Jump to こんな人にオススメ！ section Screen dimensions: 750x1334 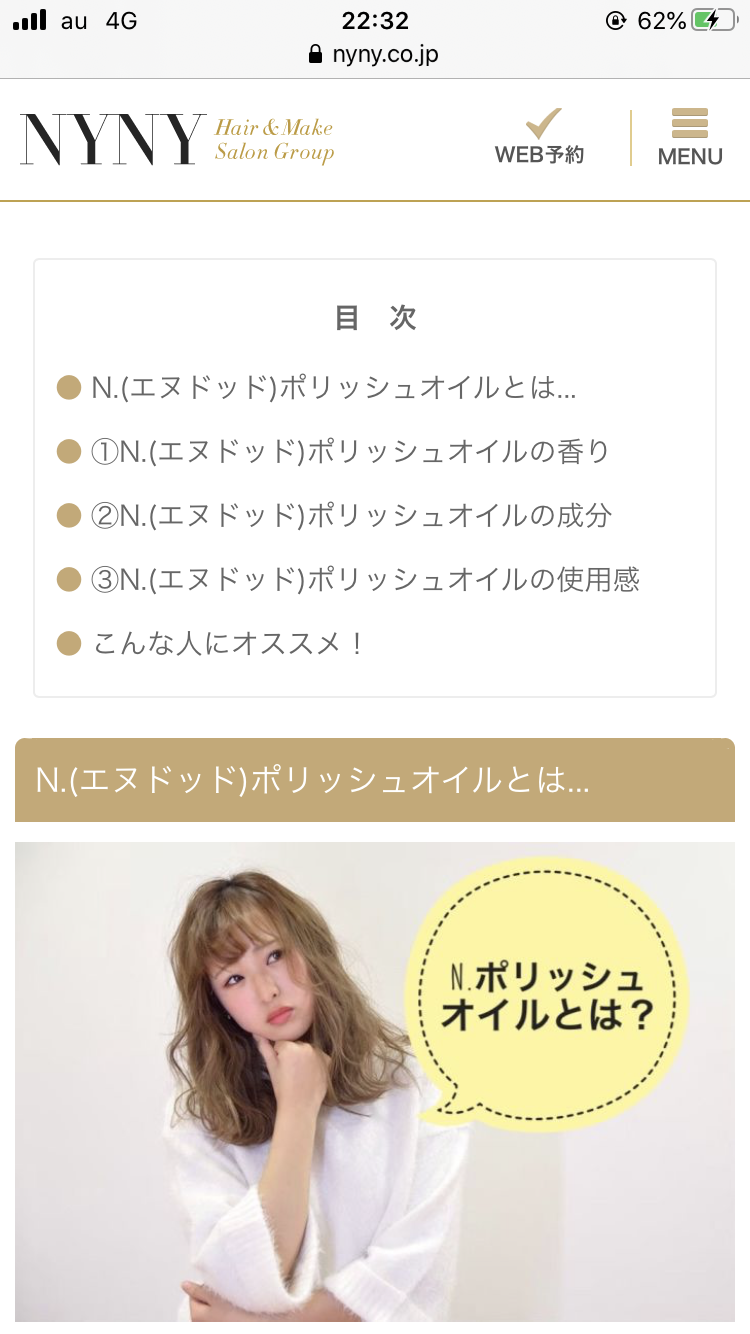point(229,643)
